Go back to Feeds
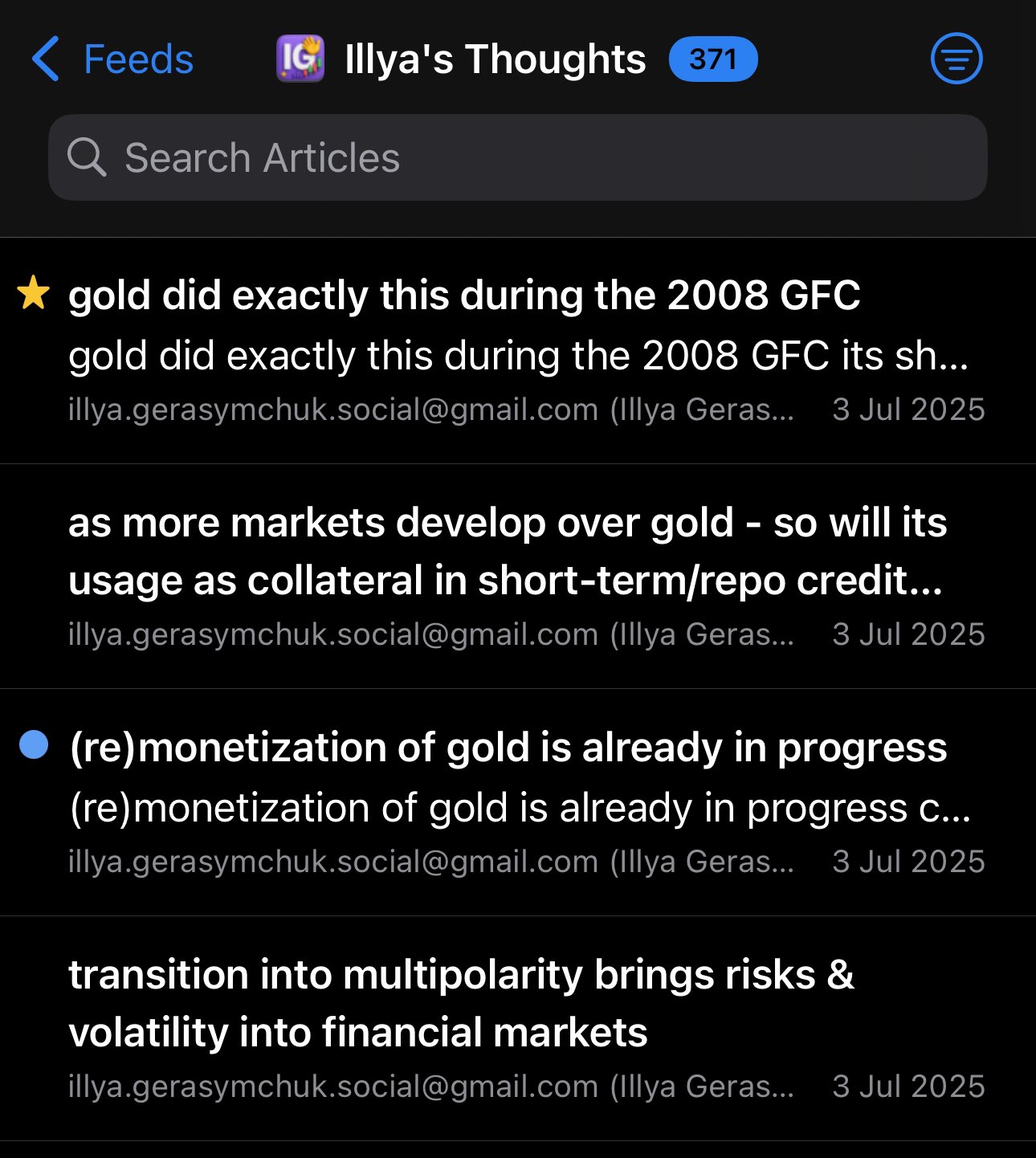The image size is (1036, 1158). click(113, 59)
